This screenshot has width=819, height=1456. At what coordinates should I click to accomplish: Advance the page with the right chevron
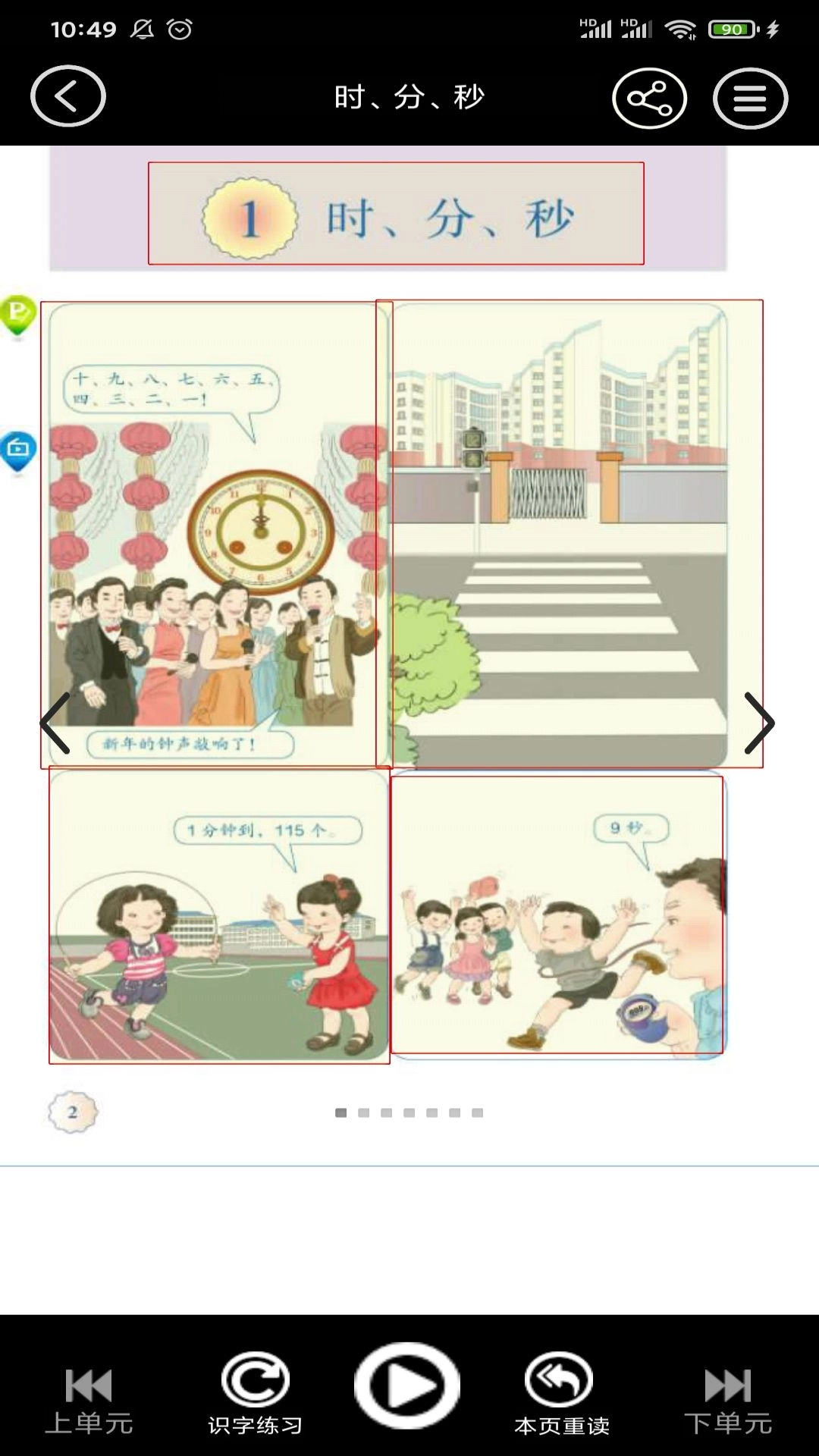tap(762, 726)
